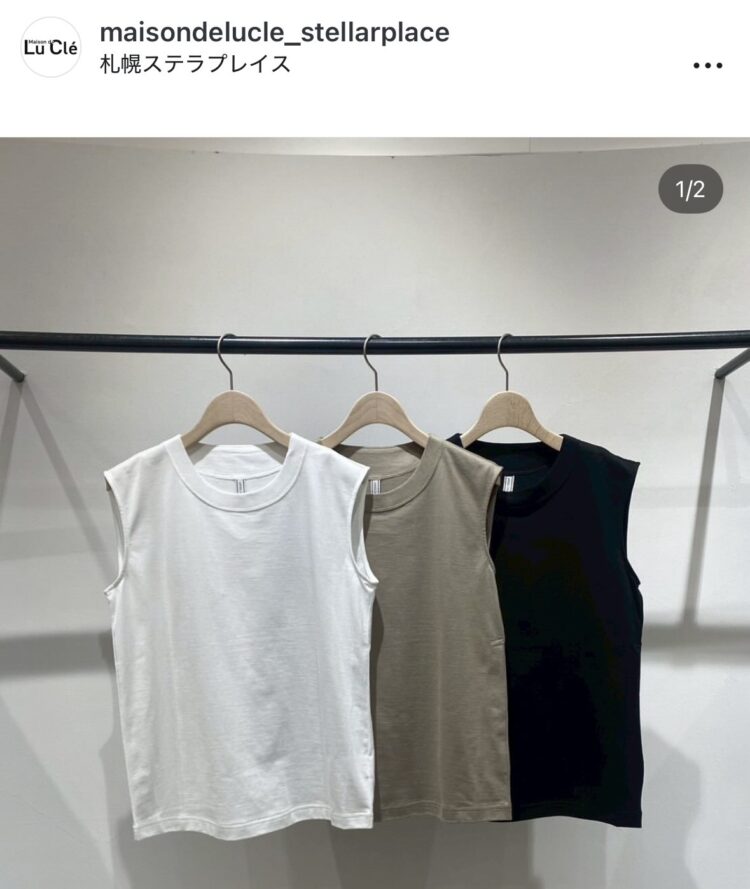Open the 札幌ステラプレイス location tag
The image size is (750, 889).
click(x=195, y=65)
